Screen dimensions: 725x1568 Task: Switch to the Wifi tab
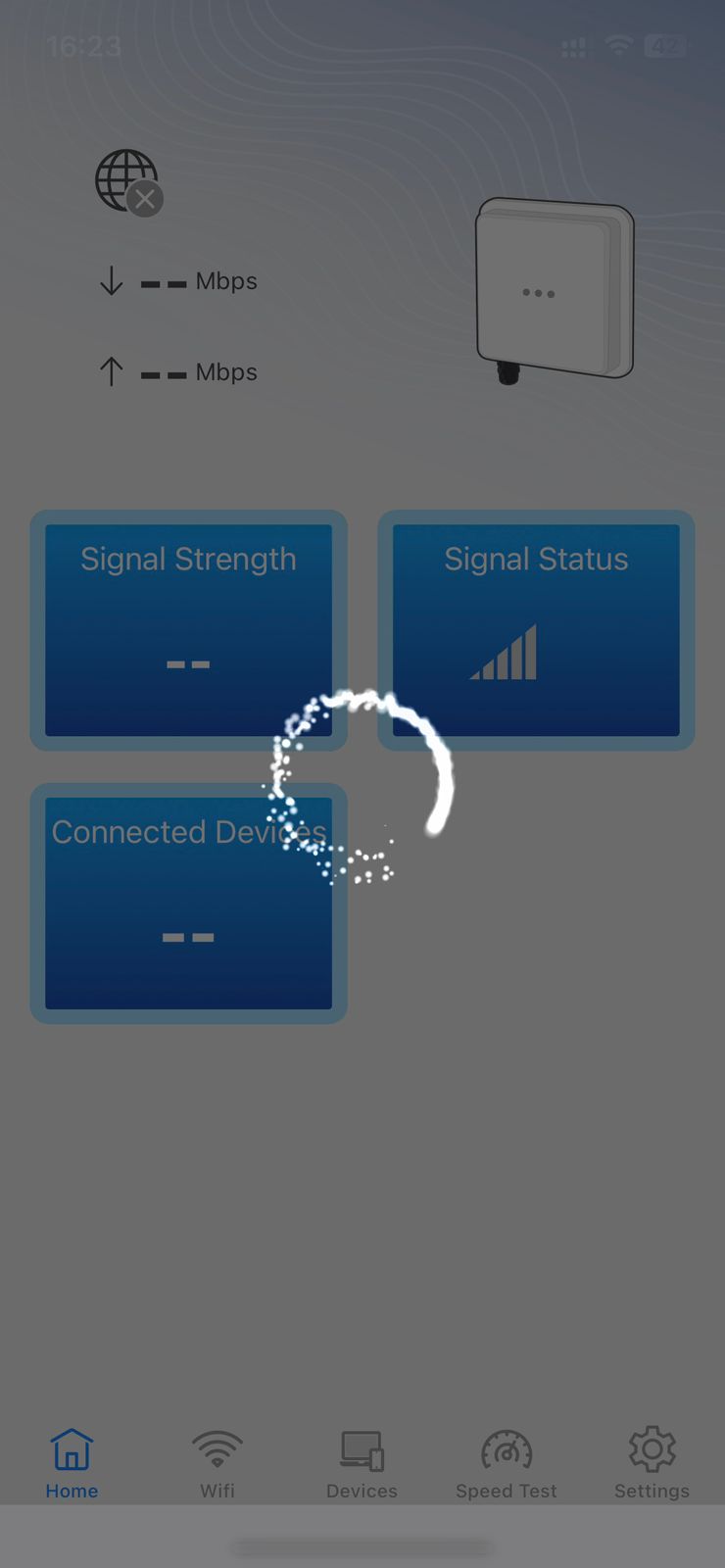point(217,1463)
